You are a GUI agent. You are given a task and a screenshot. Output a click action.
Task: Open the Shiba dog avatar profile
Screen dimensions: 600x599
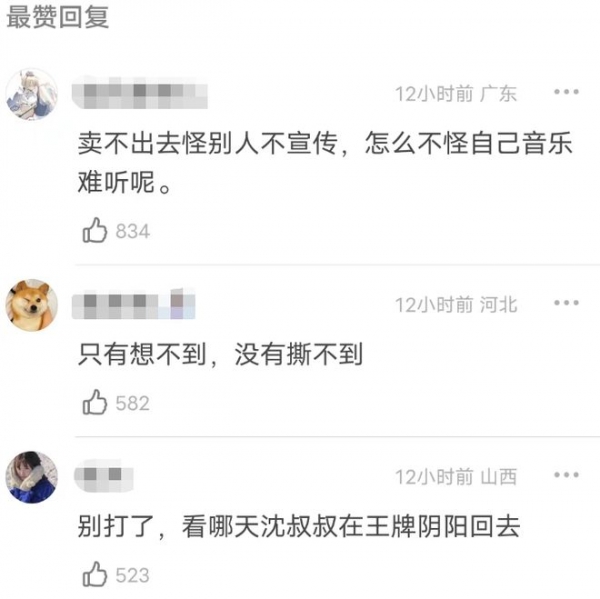click(x=32, y=305)
